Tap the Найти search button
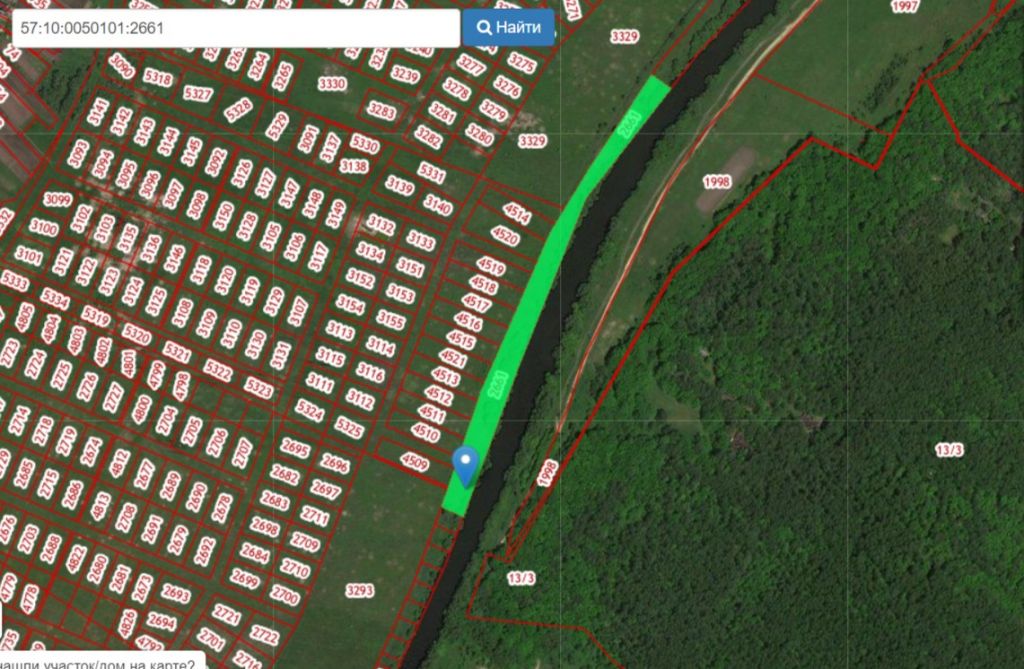1024x669 pixels. (508, 27)
